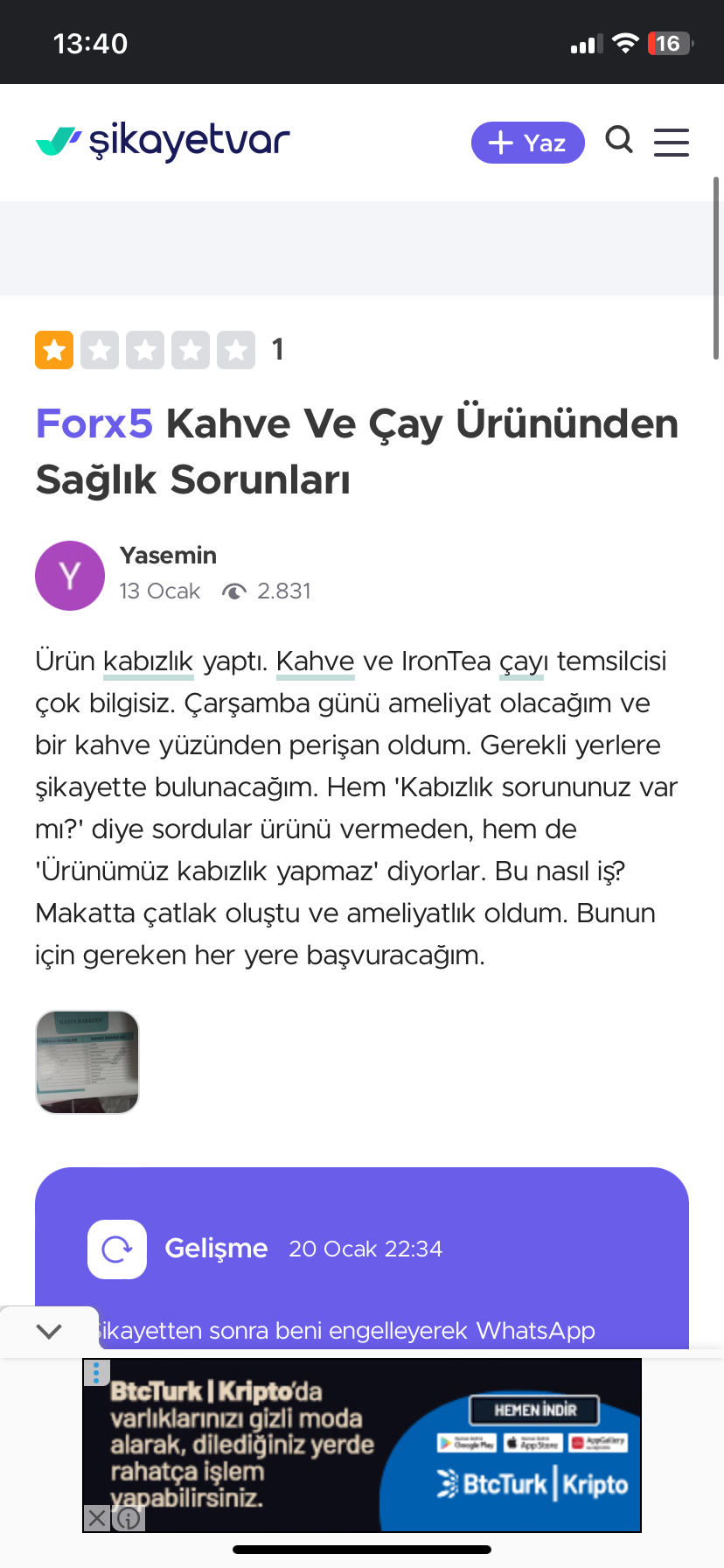The width and height of the screenshot is (724, 1568).
Task: View the attached complaint photo
Action: pyautogui.click(x=87, y=1062)
